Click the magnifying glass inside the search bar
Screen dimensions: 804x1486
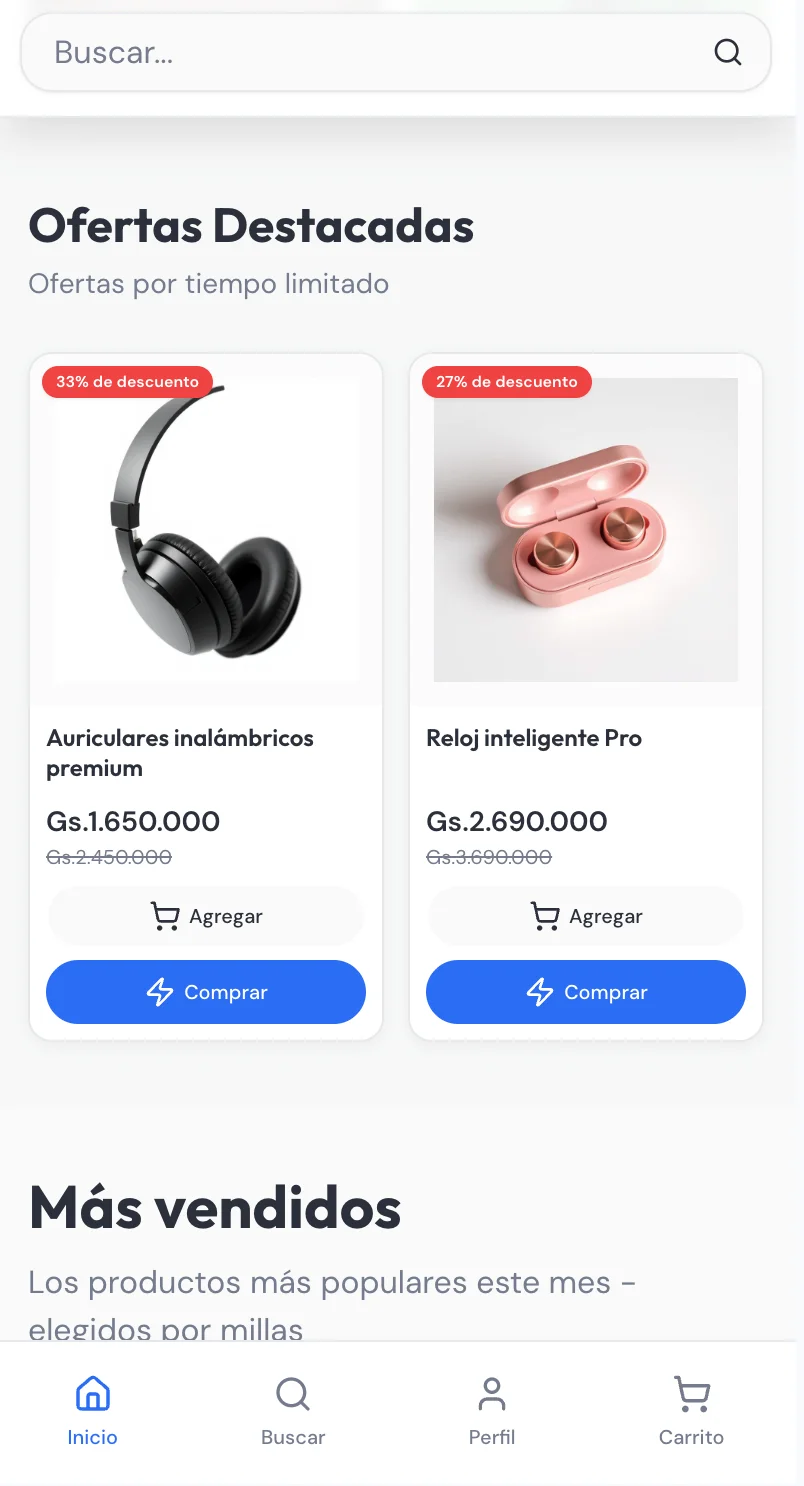point(727,52)
